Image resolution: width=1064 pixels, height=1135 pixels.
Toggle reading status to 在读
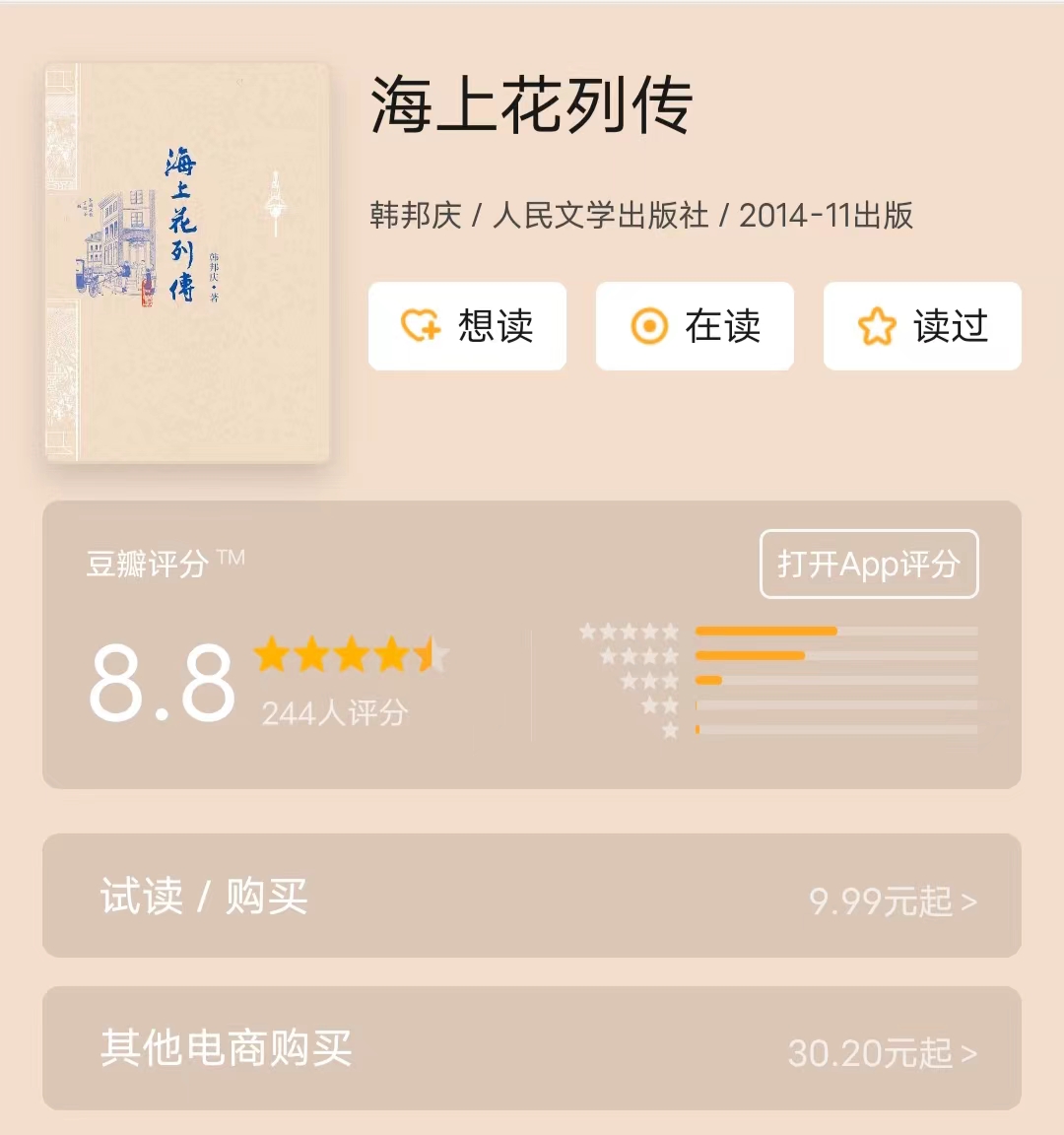click(x=694, y=325)
